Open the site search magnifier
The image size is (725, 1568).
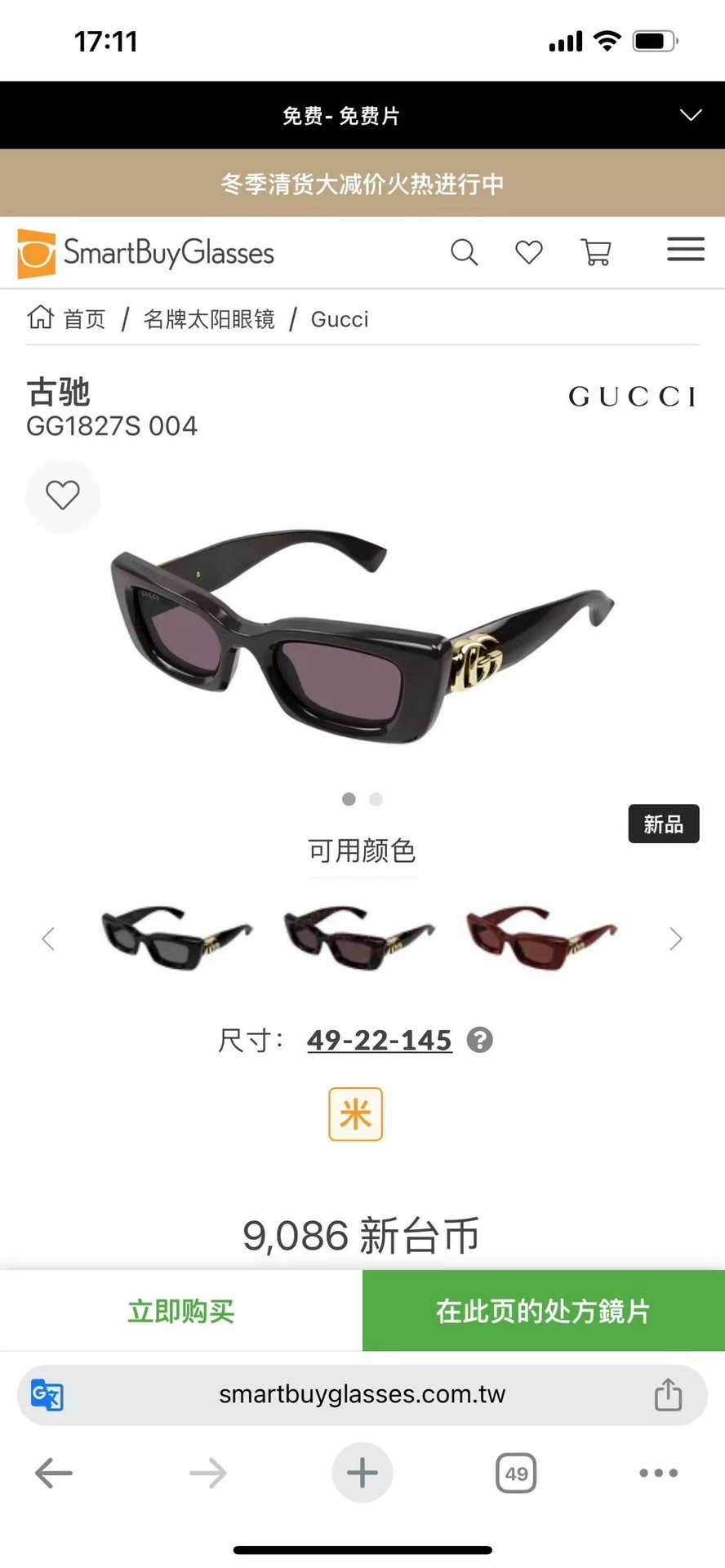pos(464,253)
